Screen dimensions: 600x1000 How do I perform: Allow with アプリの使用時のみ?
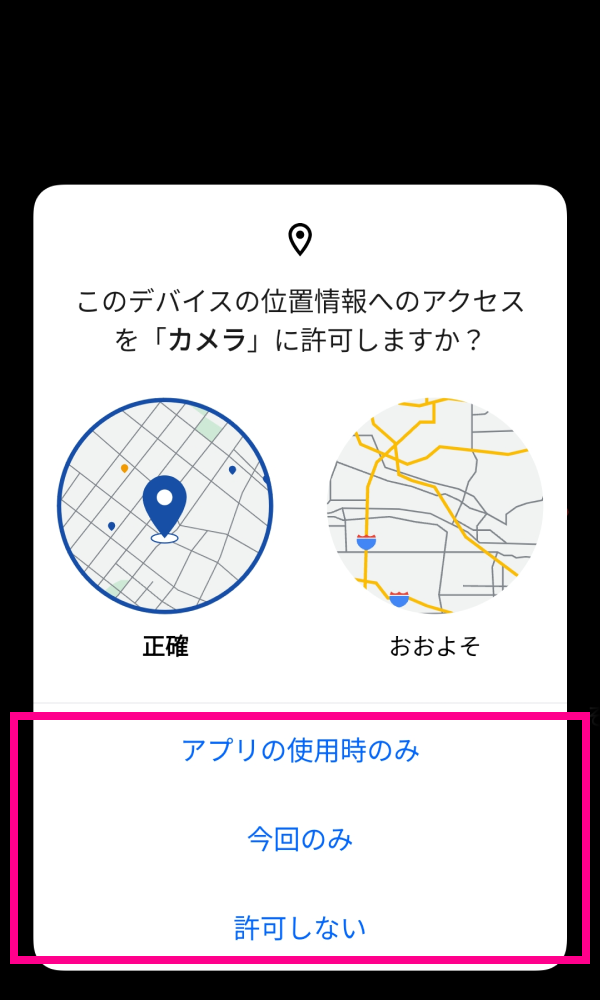300,750
